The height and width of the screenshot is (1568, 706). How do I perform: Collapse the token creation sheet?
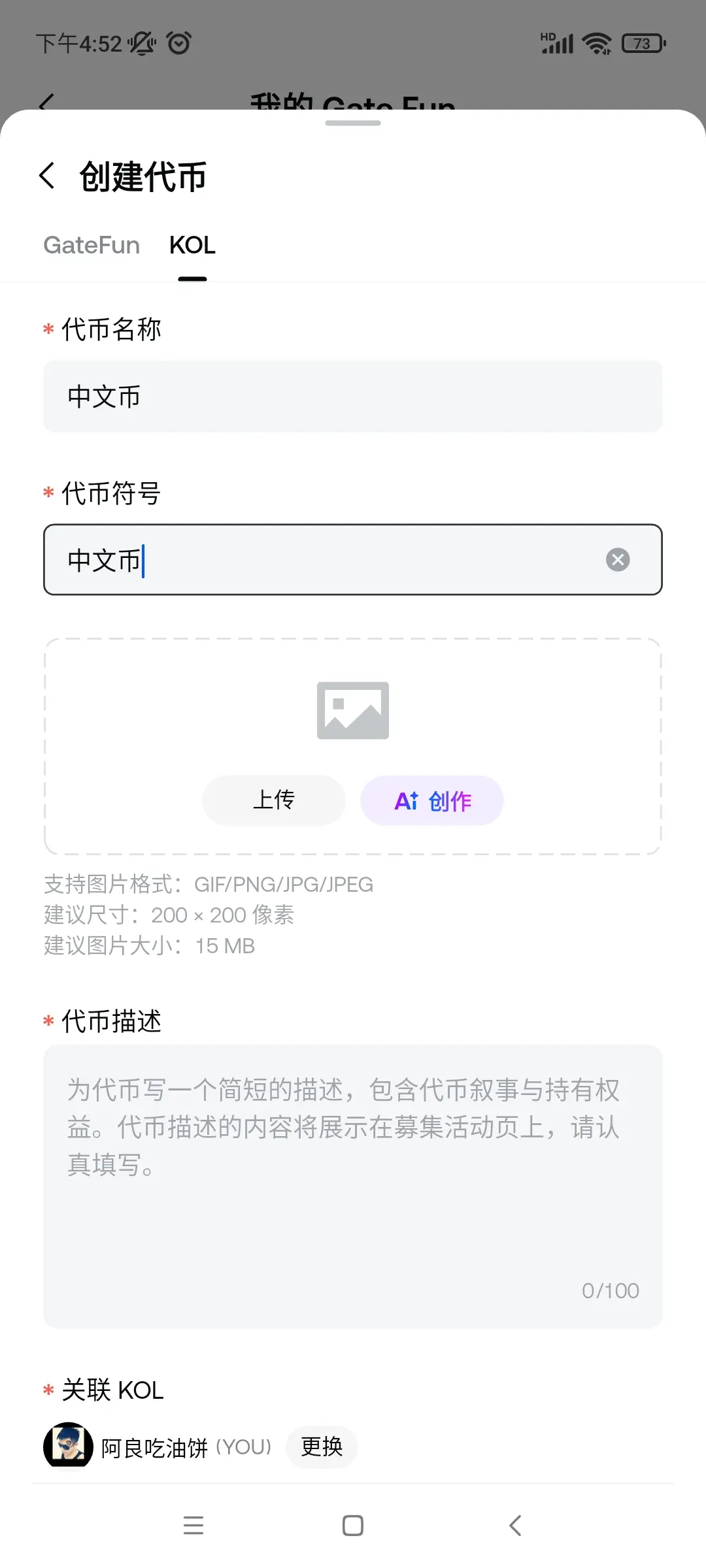353,124
